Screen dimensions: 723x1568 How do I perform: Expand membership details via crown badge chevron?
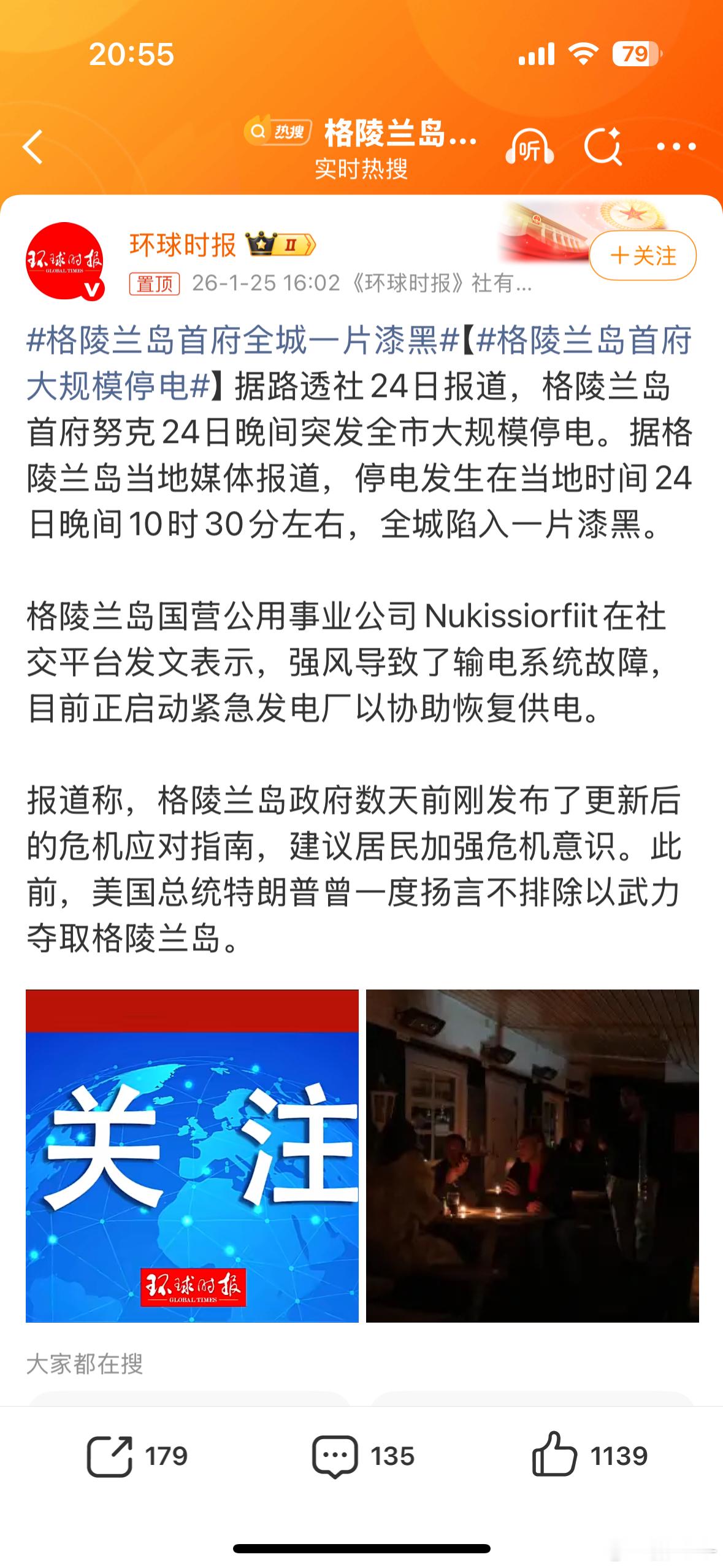click(x=308, y=243)
